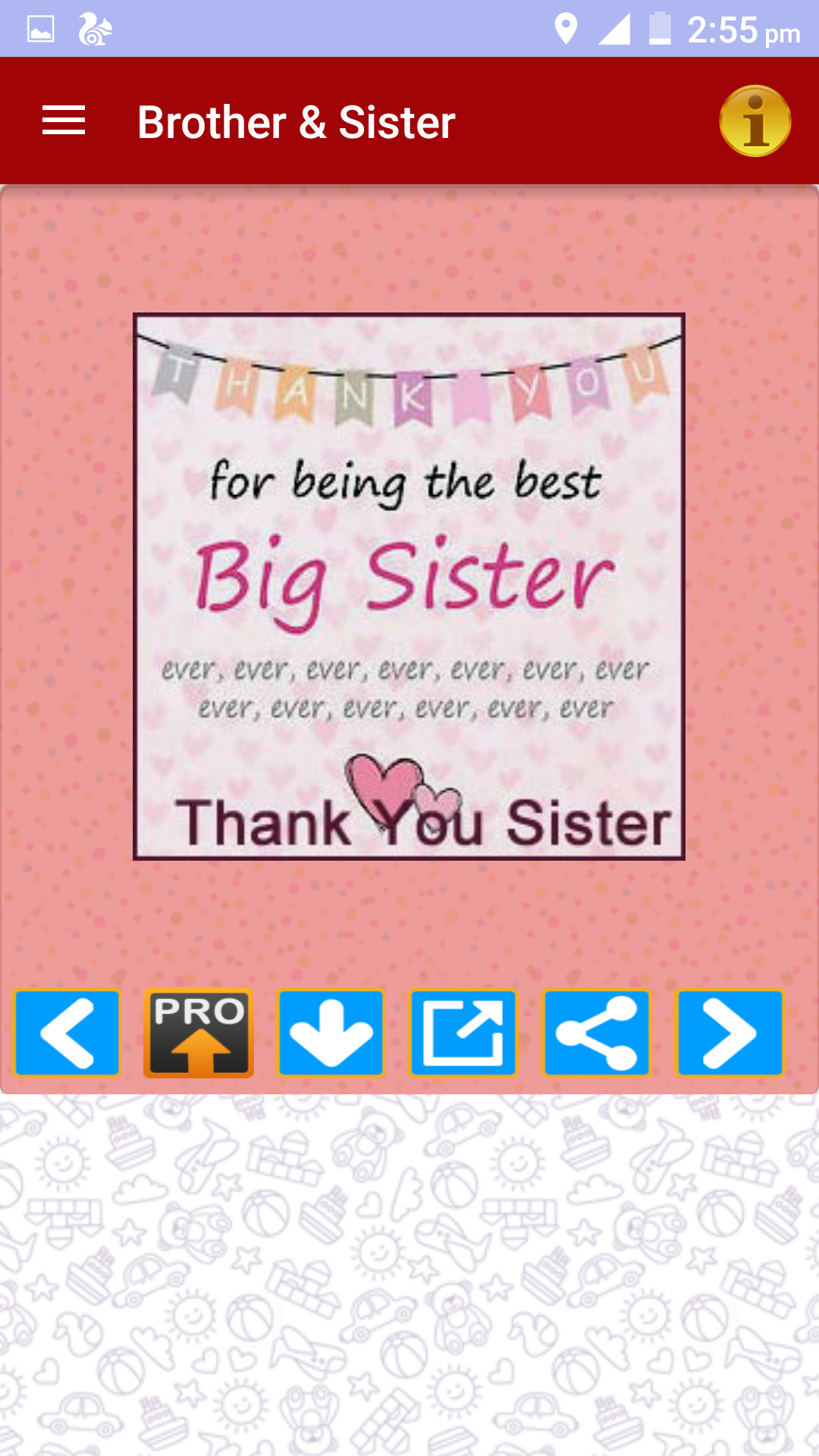The height and width of the screenshot is (1456, 819).
Task: Go to the previous image using left arrow
Action: 67,1032
